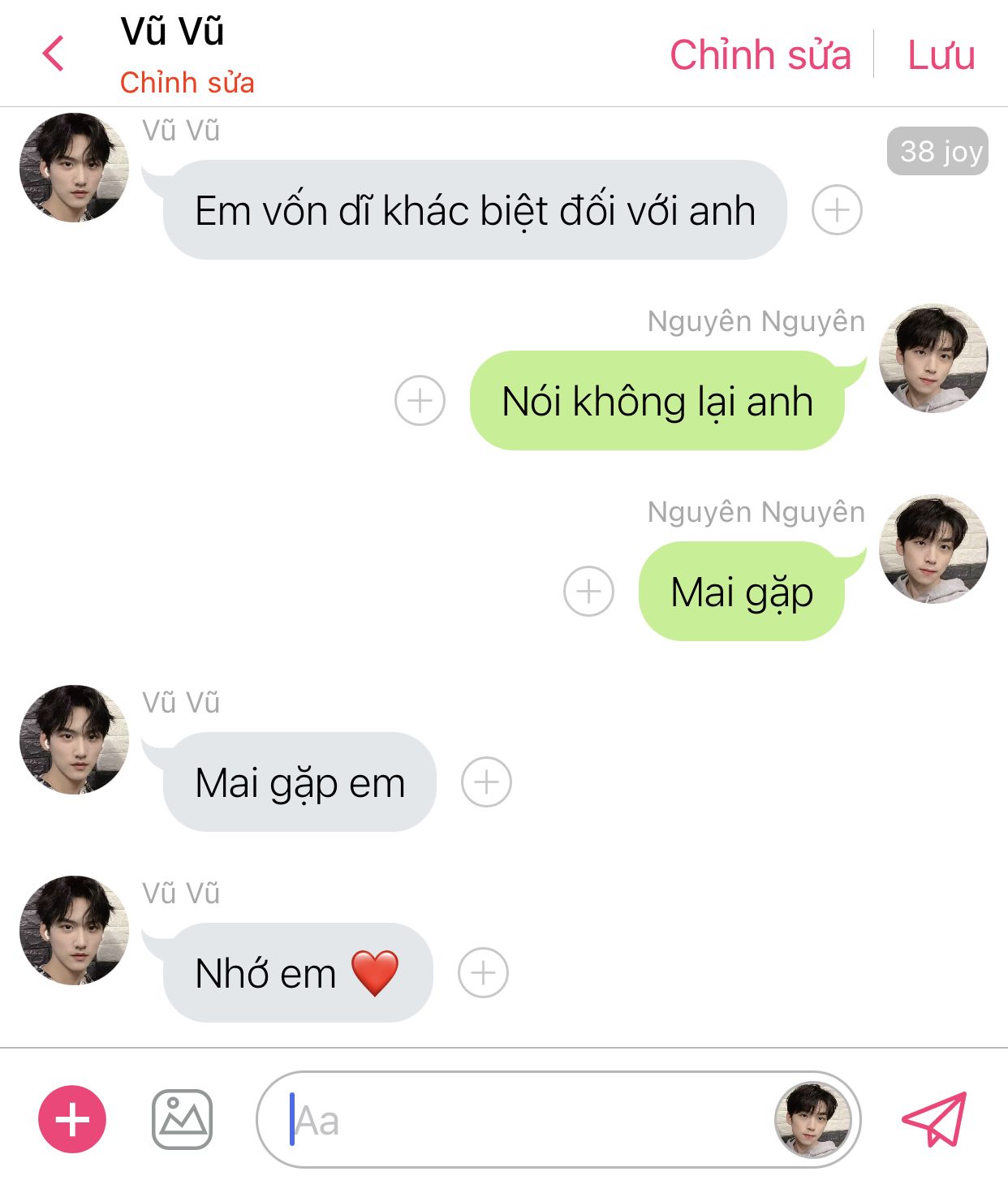This screenshot has width=1008, height=1193.
Task: Tap plus beside "Nhớ em" message
Action: coord(483,973)
